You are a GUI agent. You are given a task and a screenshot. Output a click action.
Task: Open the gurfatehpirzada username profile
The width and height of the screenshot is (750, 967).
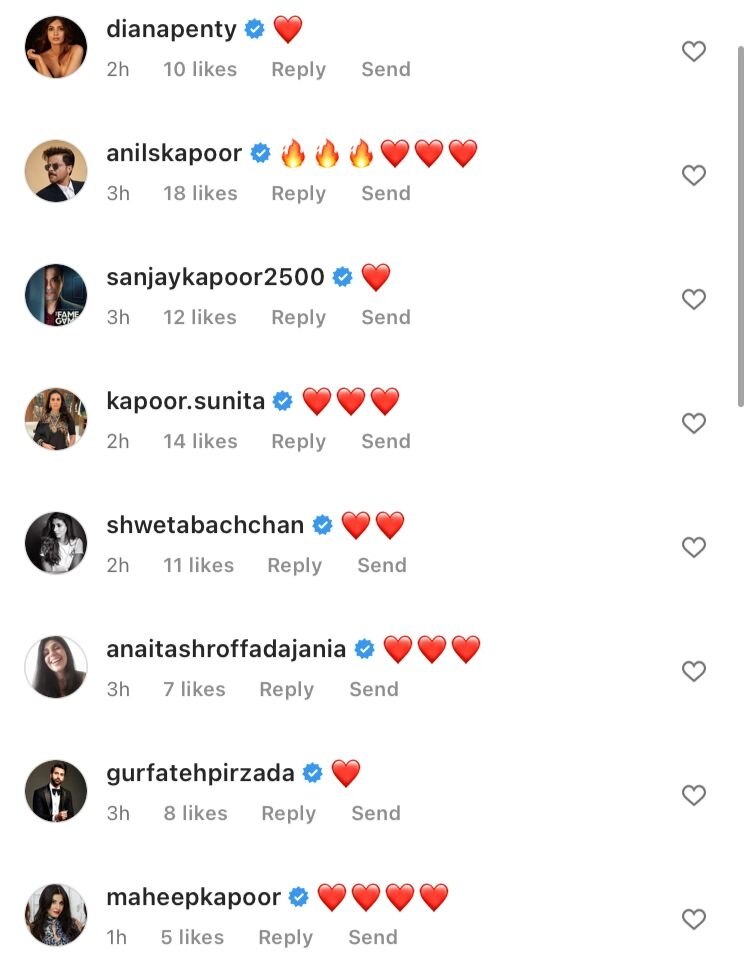point(200,773)
